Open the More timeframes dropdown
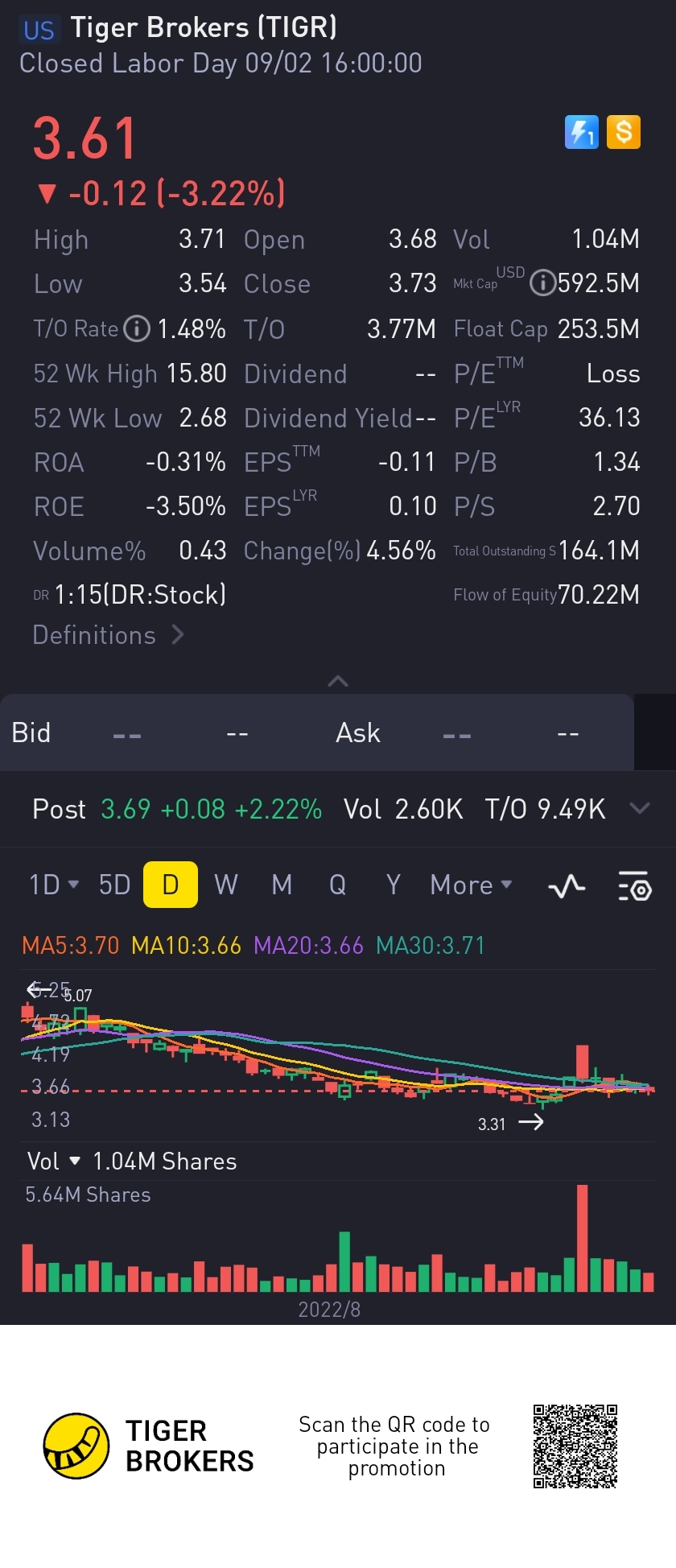 (x=471, y=885)
